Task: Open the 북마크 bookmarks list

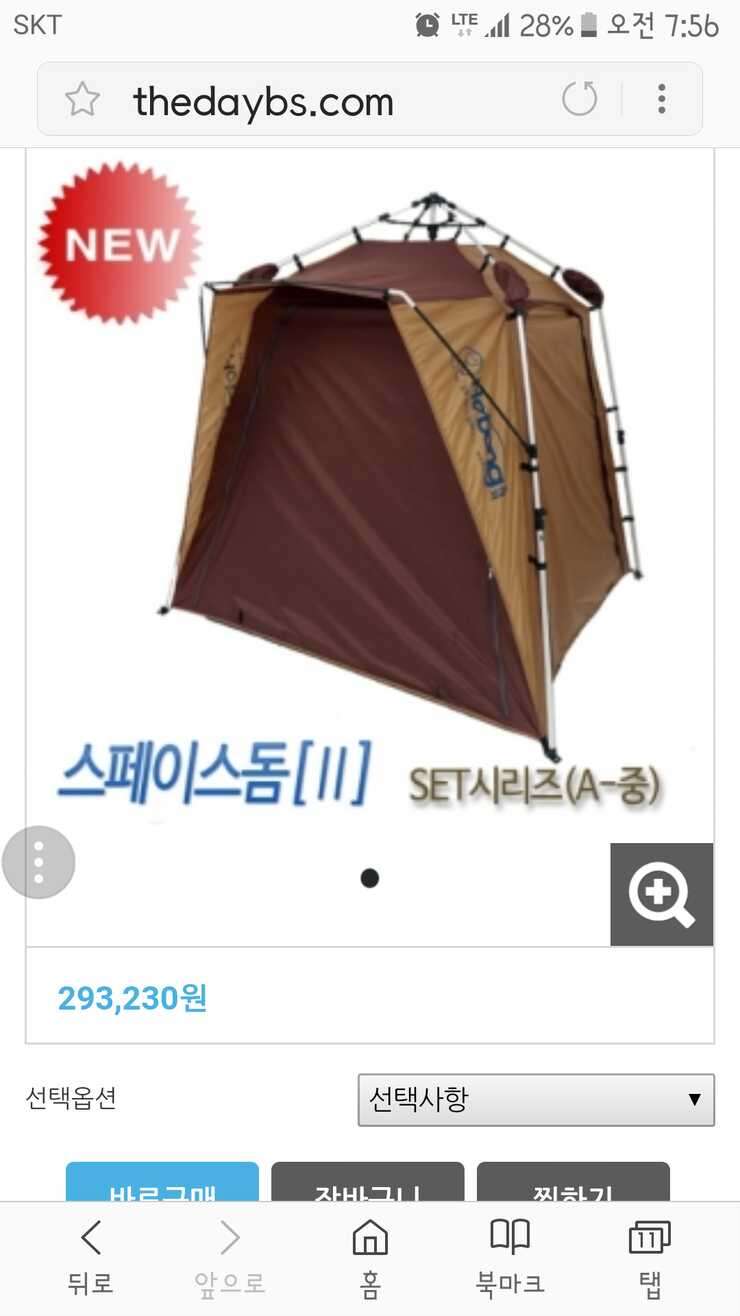Action: pyautogui.click(x=510, y=1258)
